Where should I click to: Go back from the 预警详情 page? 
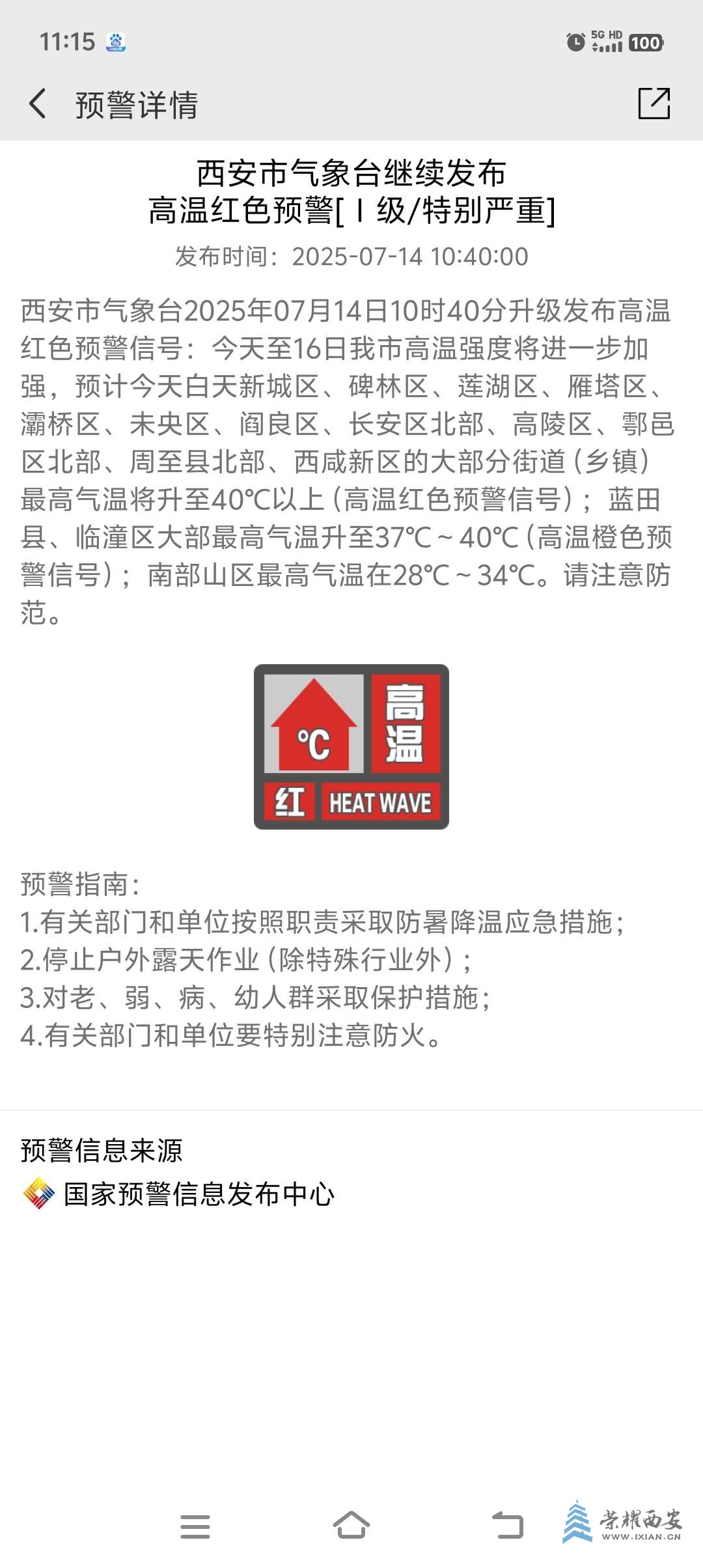pyautogui.click(x=38, y=104)
